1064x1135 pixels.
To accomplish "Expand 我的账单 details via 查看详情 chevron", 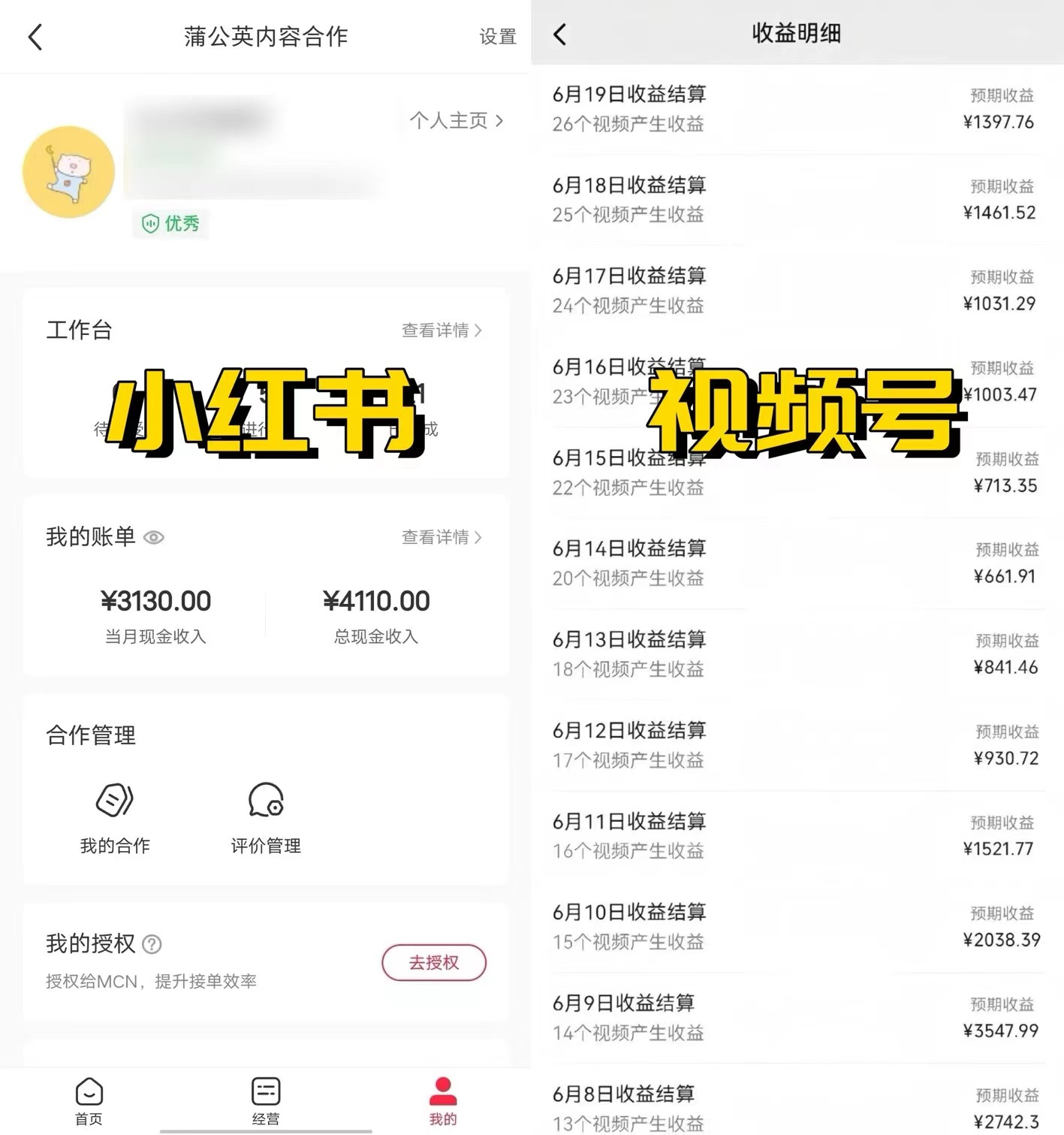I will coord(442,537).
